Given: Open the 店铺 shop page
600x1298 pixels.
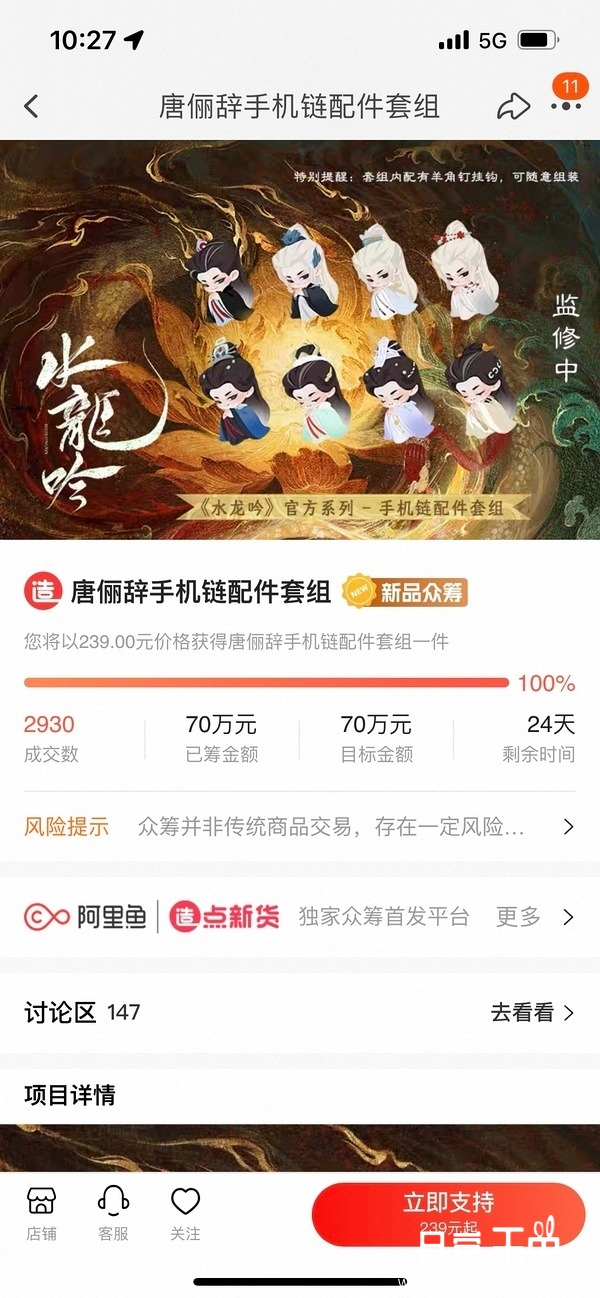Looking at the screenshot, I should [41, 1213].
